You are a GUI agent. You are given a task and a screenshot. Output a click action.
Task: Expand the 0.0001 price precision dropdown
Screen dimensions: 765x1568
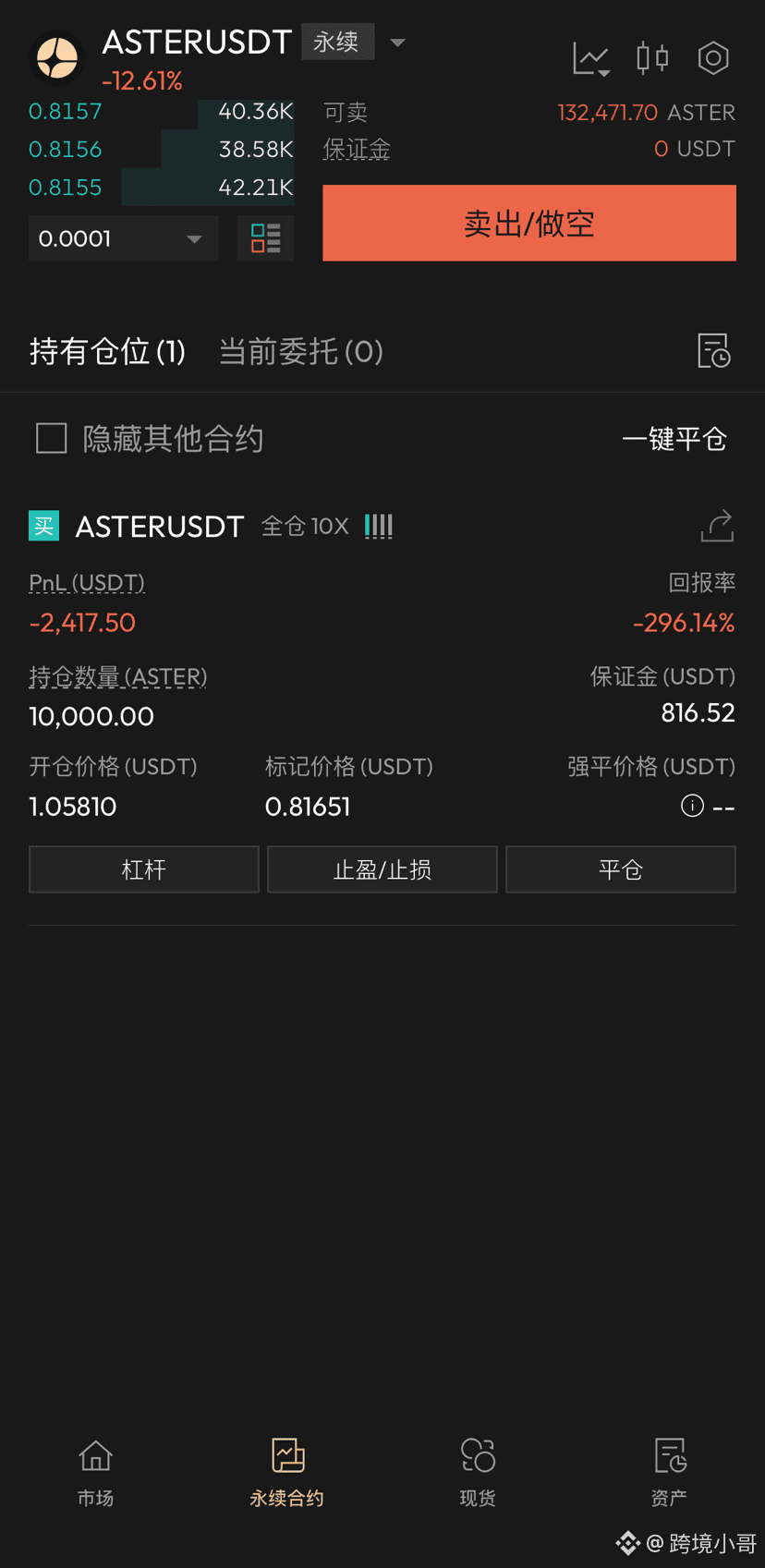pyautogui.click(x=123, y=239)
